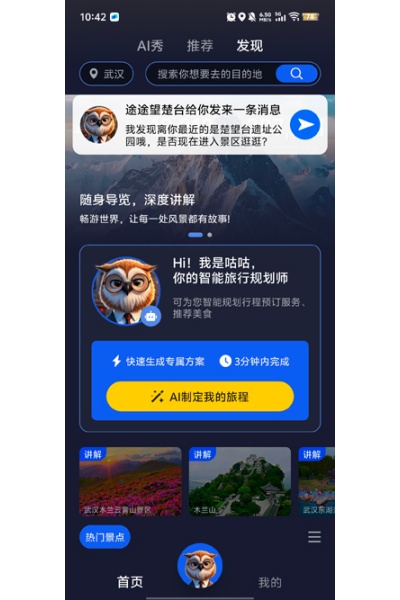This screenshot has width=400, height=600.
Task: Tap the destination search field
Action: click(210, 74)
